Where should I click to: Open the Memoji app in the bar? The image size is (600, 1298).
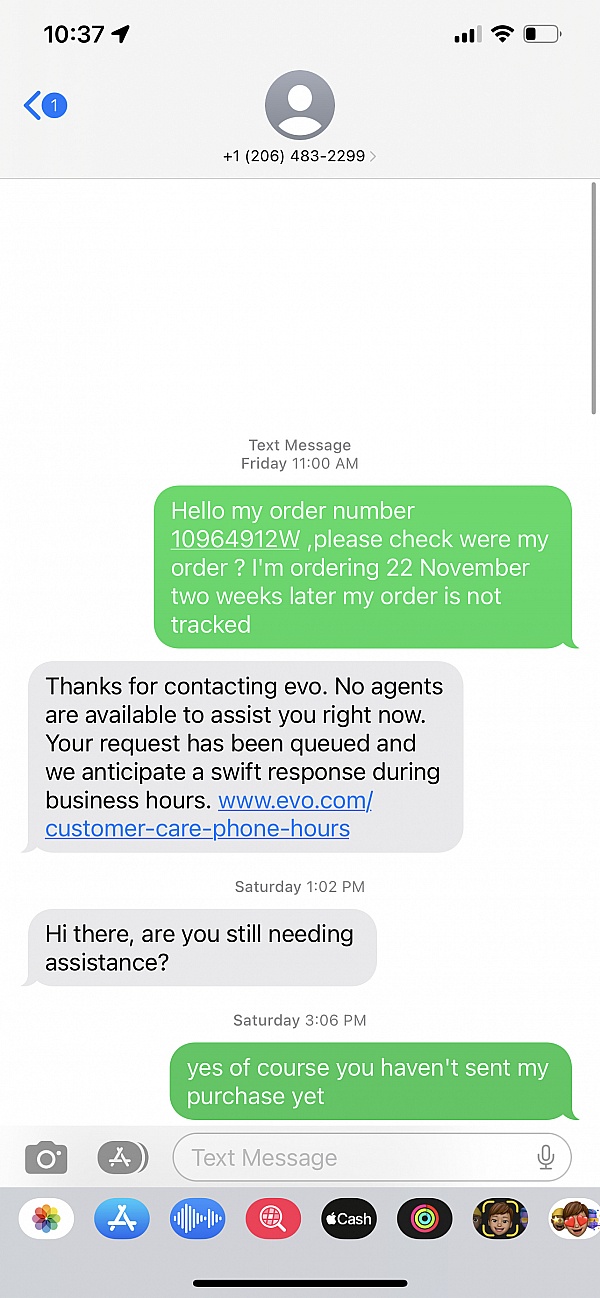click(500, 1219)
